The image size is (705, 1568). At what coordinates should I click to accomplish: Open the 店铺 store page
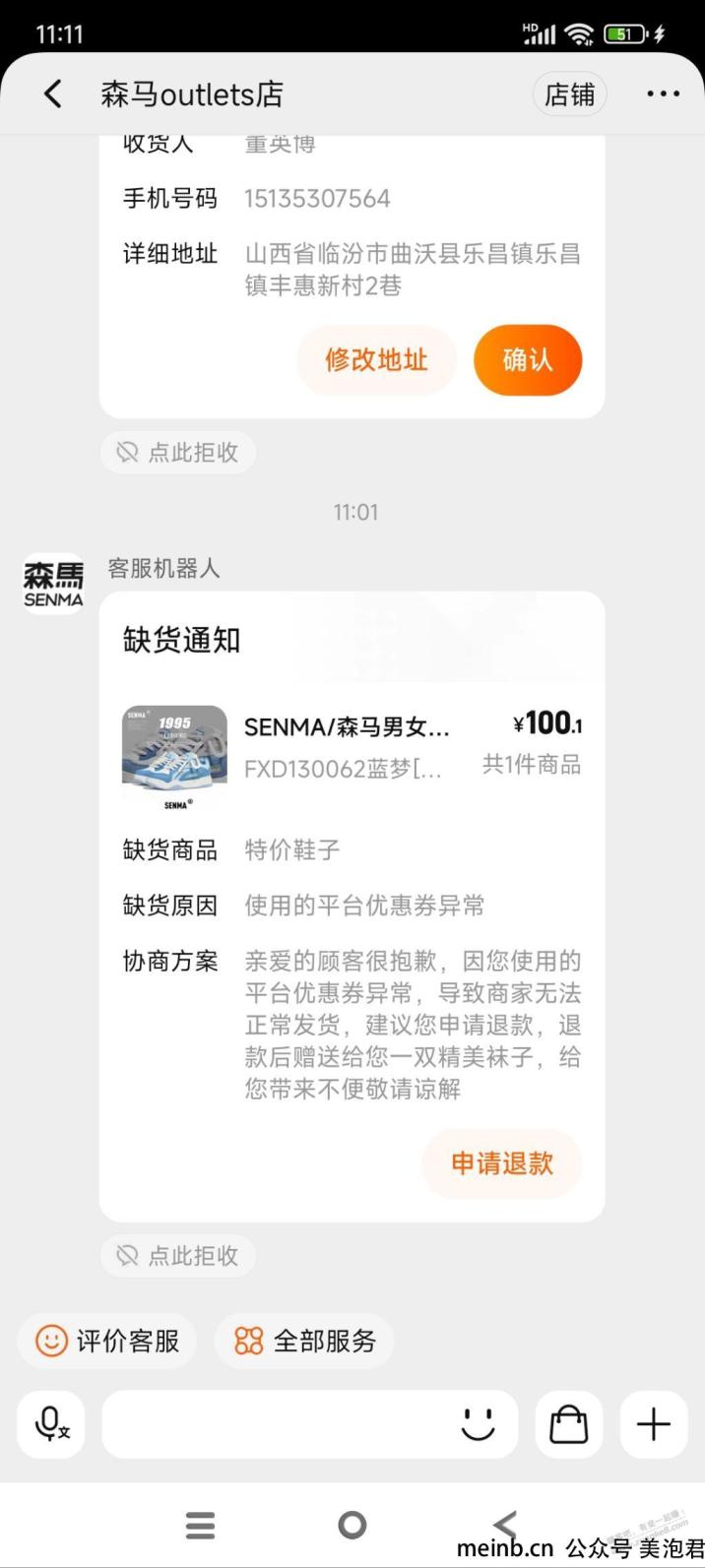tap(569, 94)
